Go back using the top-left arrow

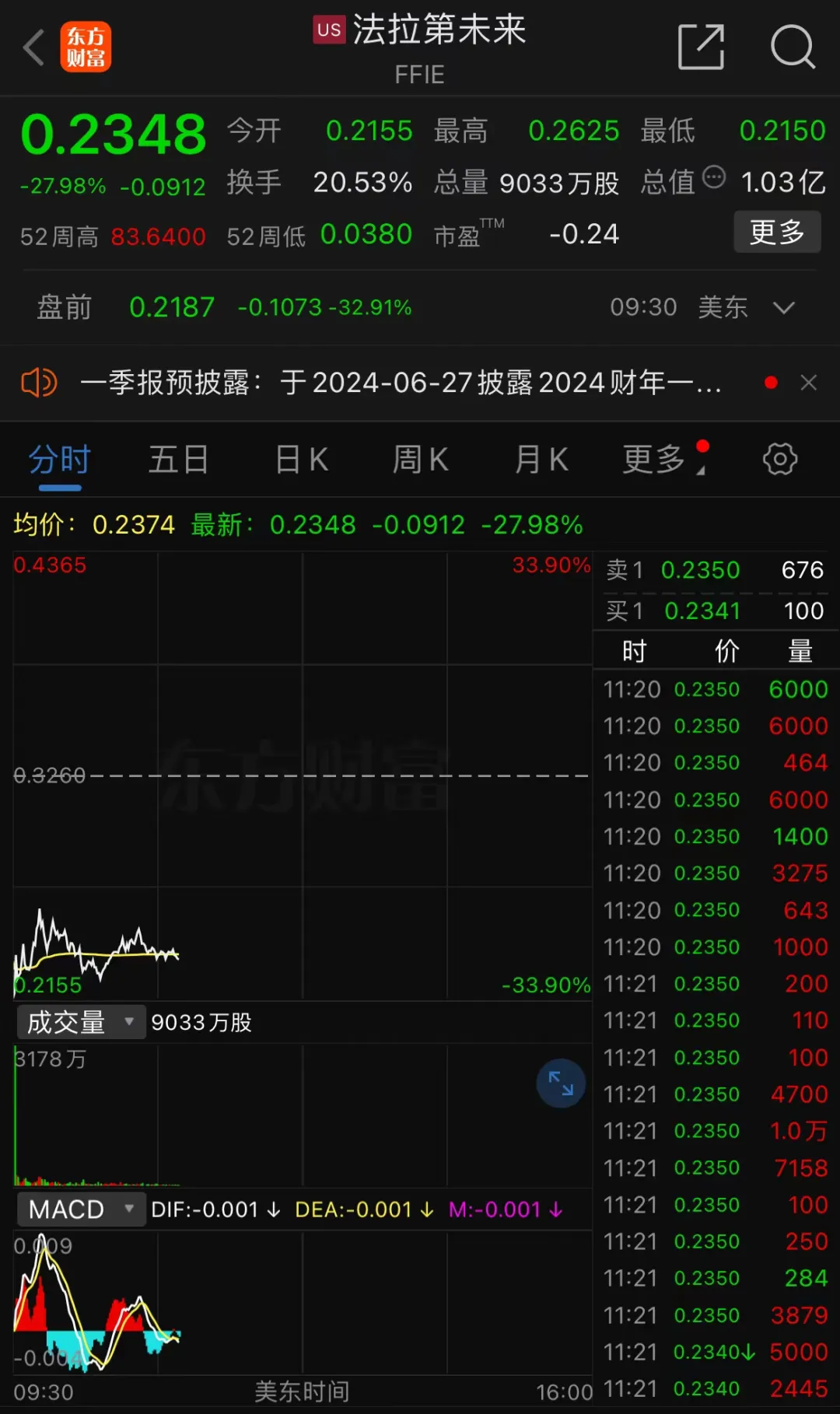click(33, 48)
